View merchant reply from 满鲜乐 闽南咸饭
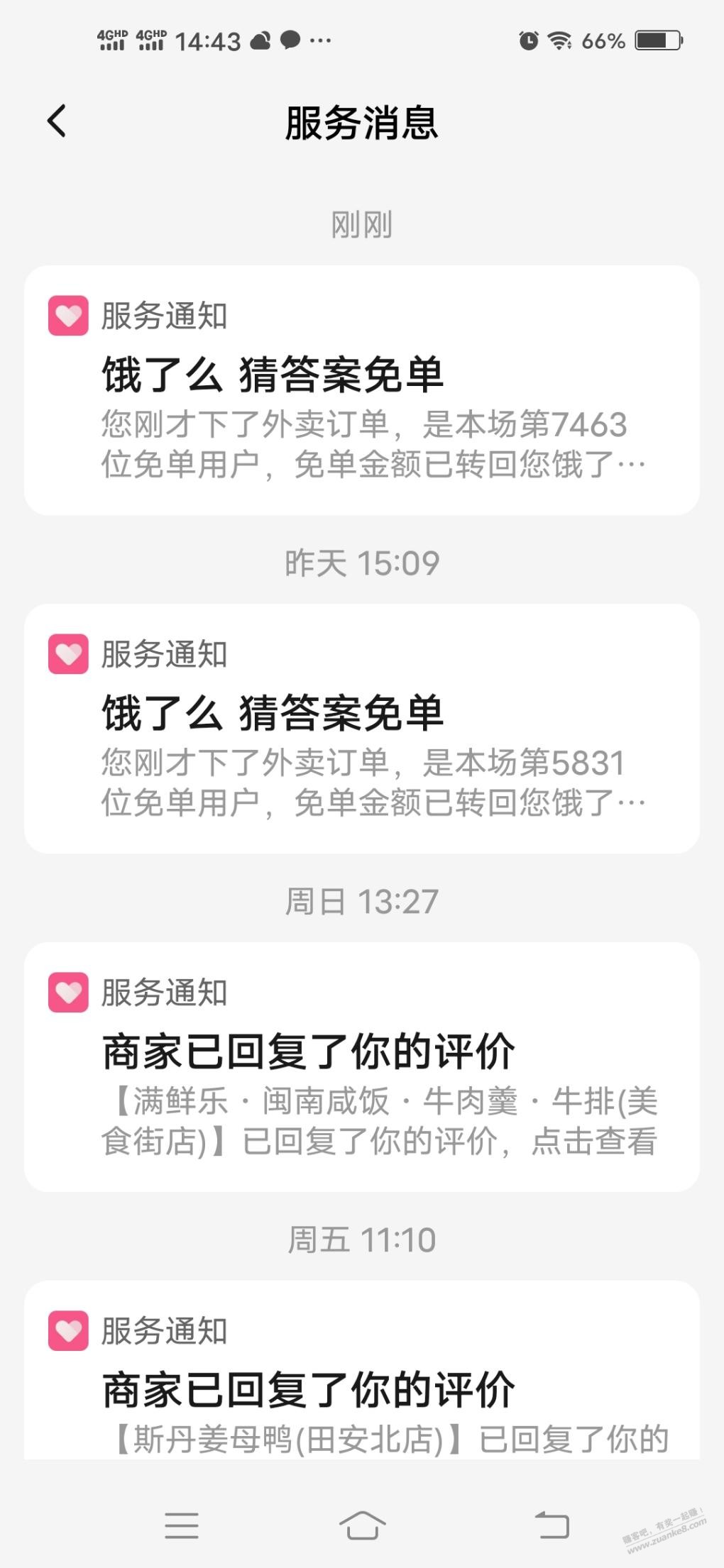Image resolution: width=724 pixels, height=1568 pixels. [362, 1067]
